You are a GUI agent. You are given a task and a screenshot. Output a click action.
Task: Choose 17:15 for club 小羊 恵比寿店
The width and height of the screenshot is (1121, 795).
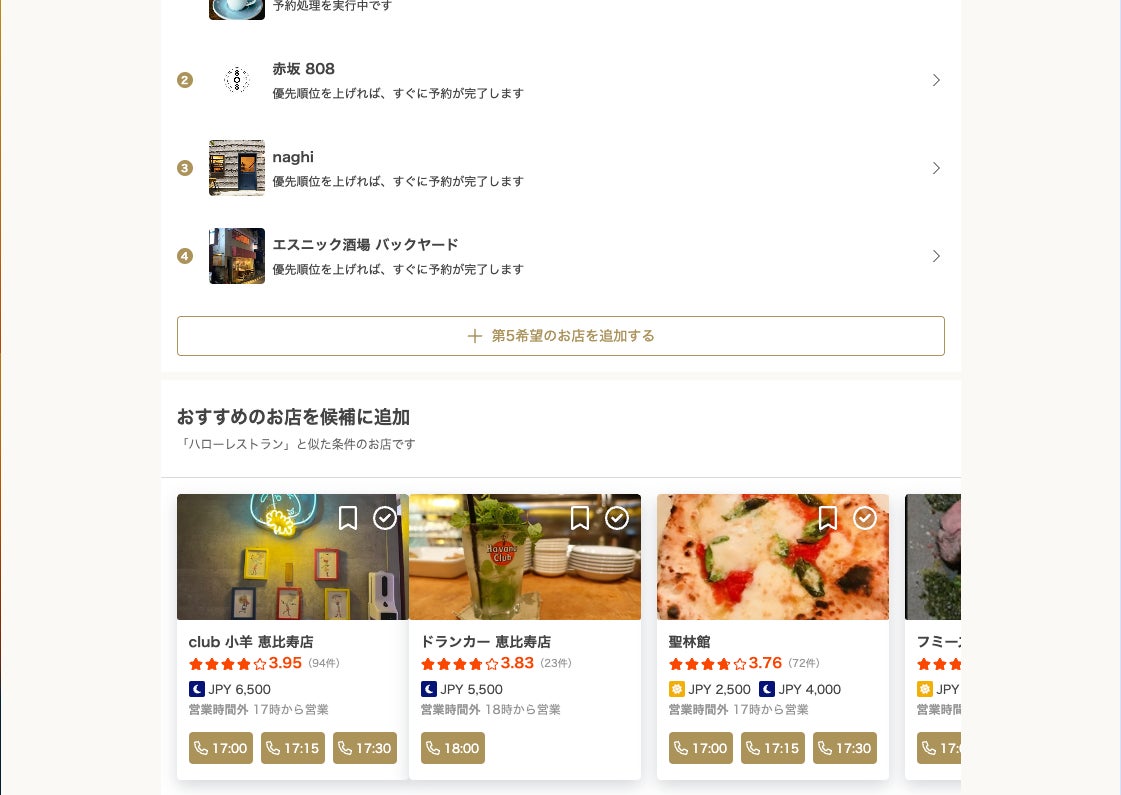point(293,748)
